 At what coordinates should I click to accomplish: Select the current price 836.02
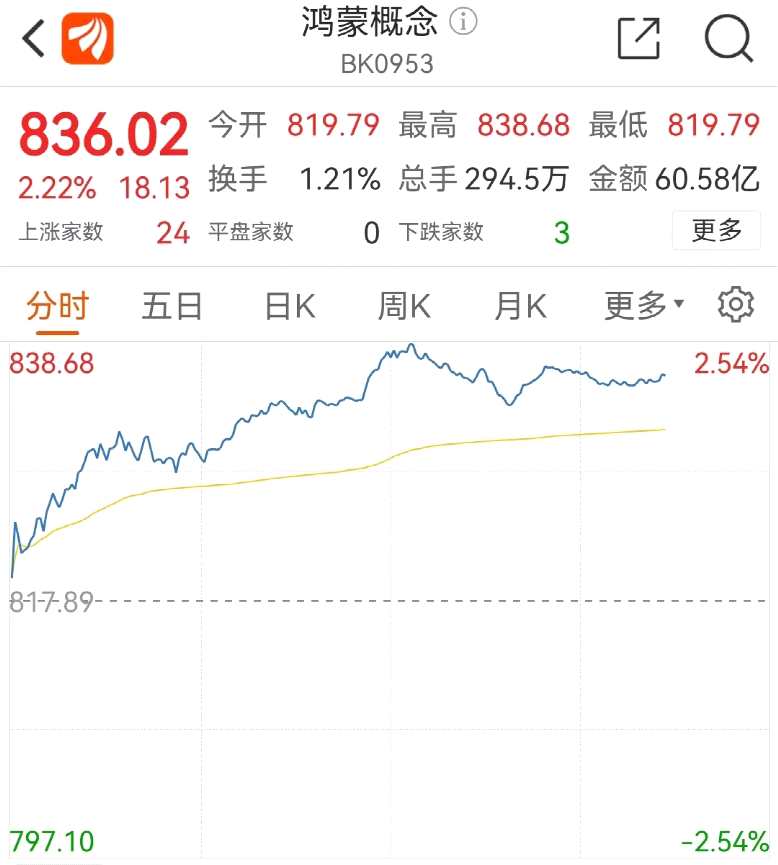click(103, 132)
